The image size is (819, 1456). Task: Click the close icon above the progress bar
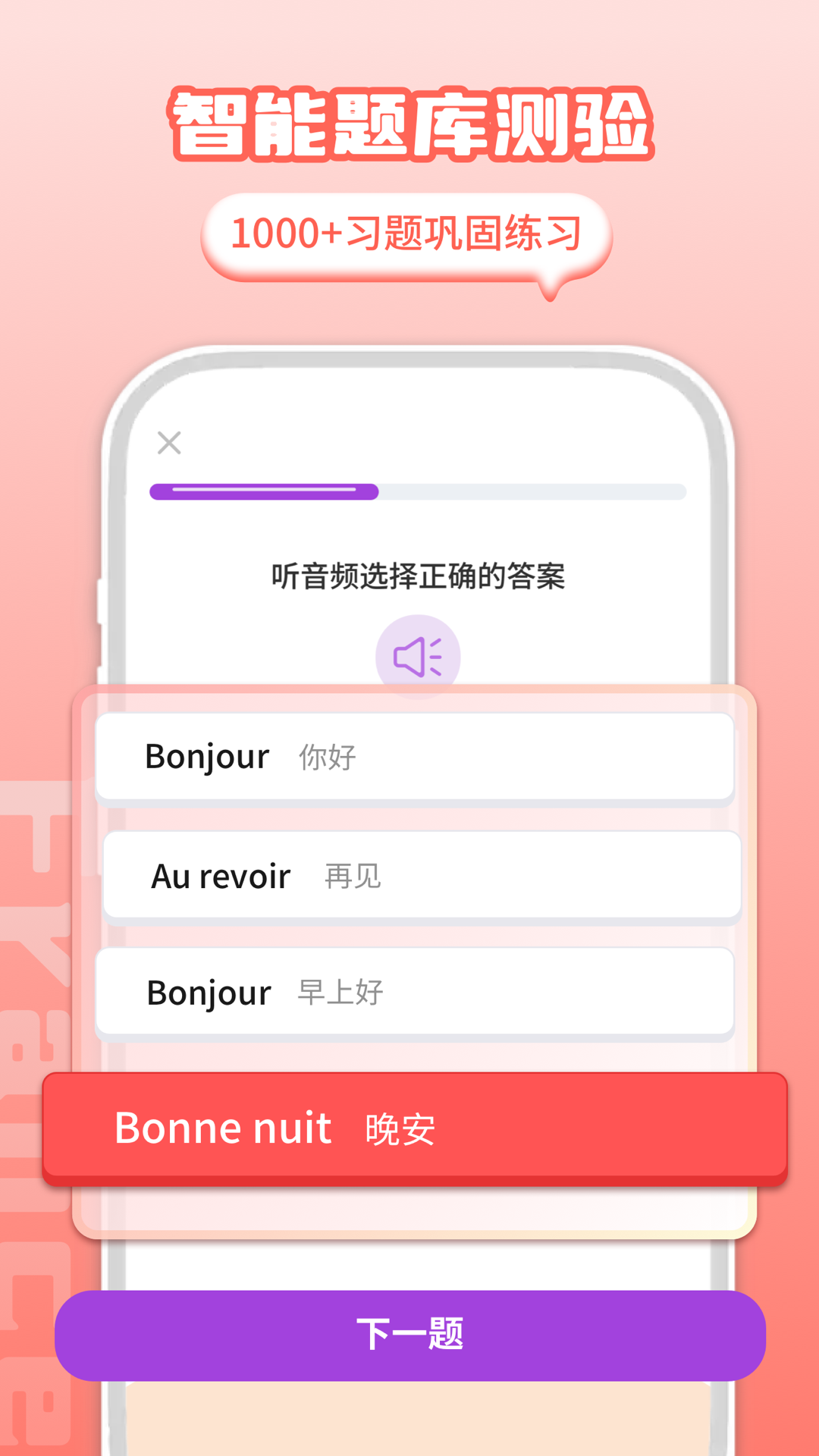[168, 443]
